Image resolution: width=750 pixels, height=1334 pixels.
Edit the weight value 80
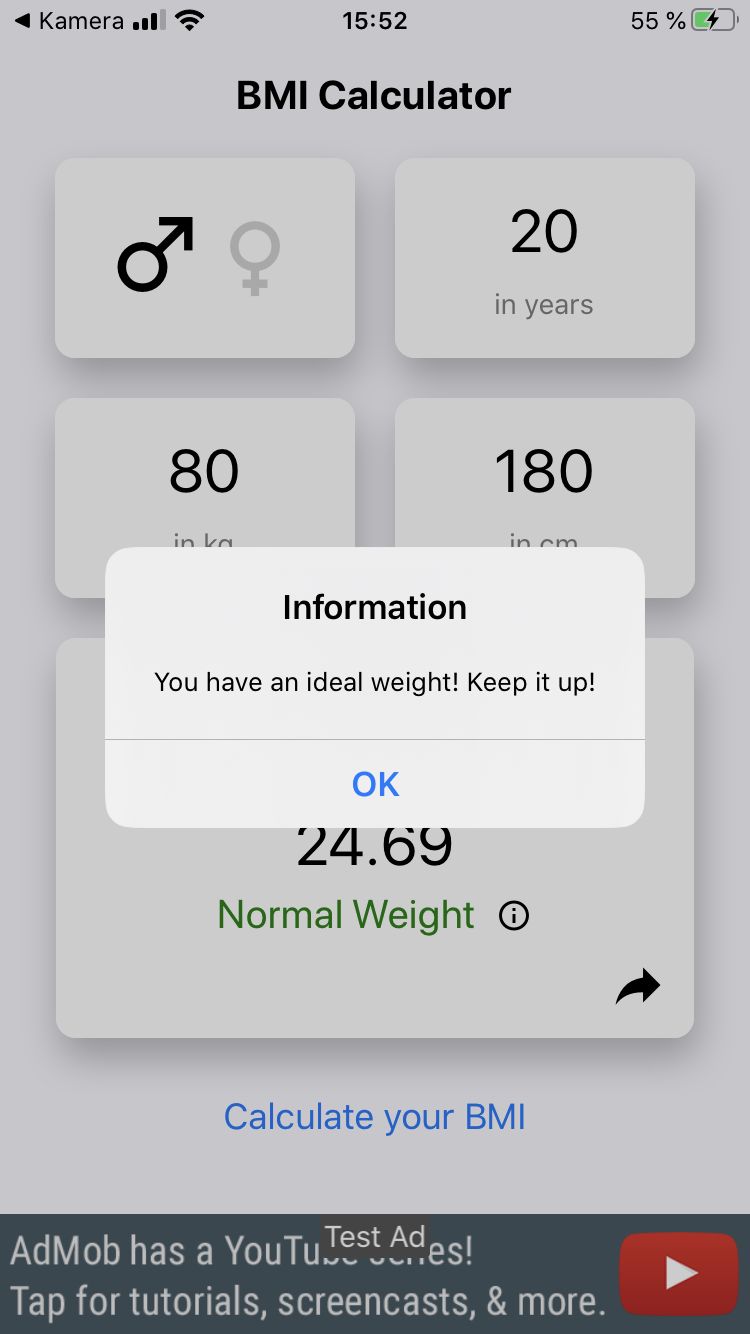pyautogui.click(x=204, y=472)
